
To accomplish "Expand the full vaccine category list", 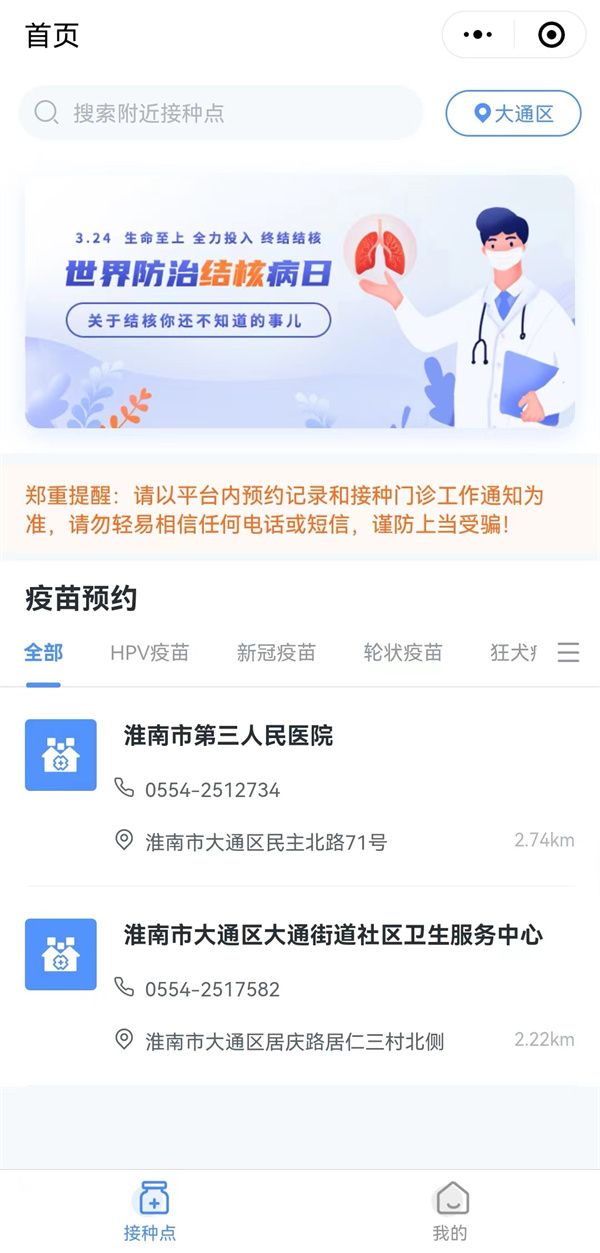I will click(568, 653).
